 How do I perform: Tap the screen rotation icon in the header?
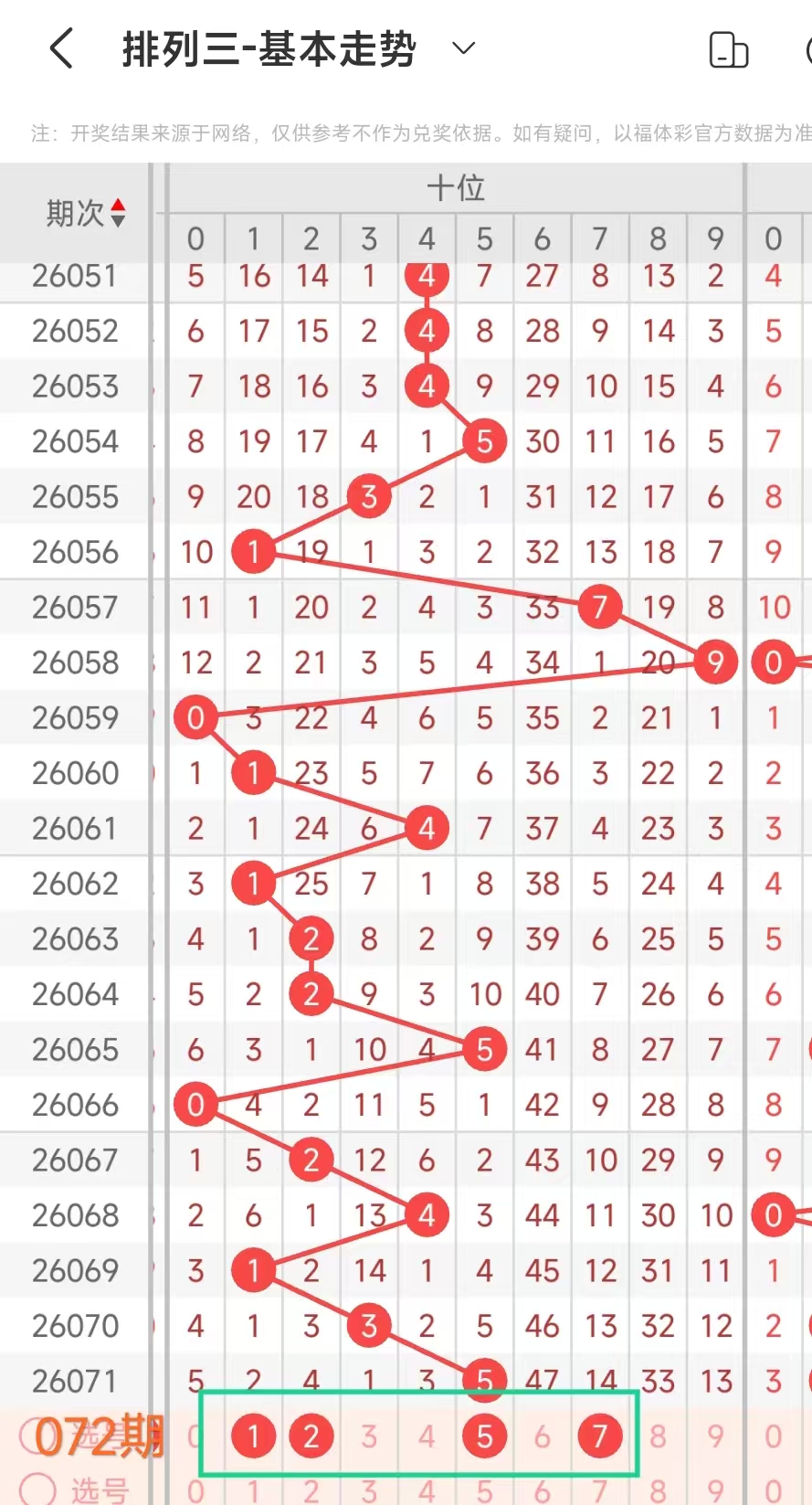(728, 50)
